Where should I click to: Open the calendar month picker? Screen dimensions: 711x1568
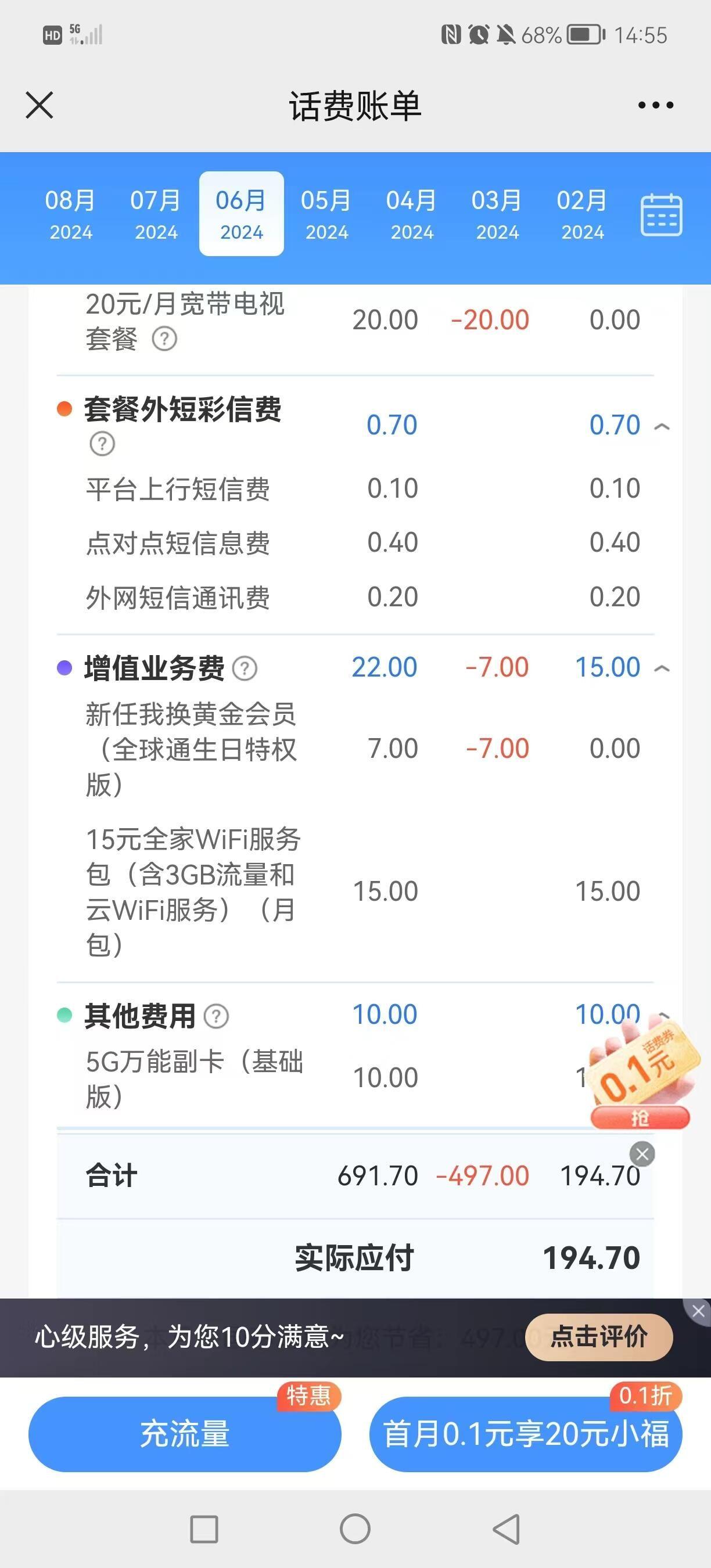pyautogui.click(x=661, y=215)
